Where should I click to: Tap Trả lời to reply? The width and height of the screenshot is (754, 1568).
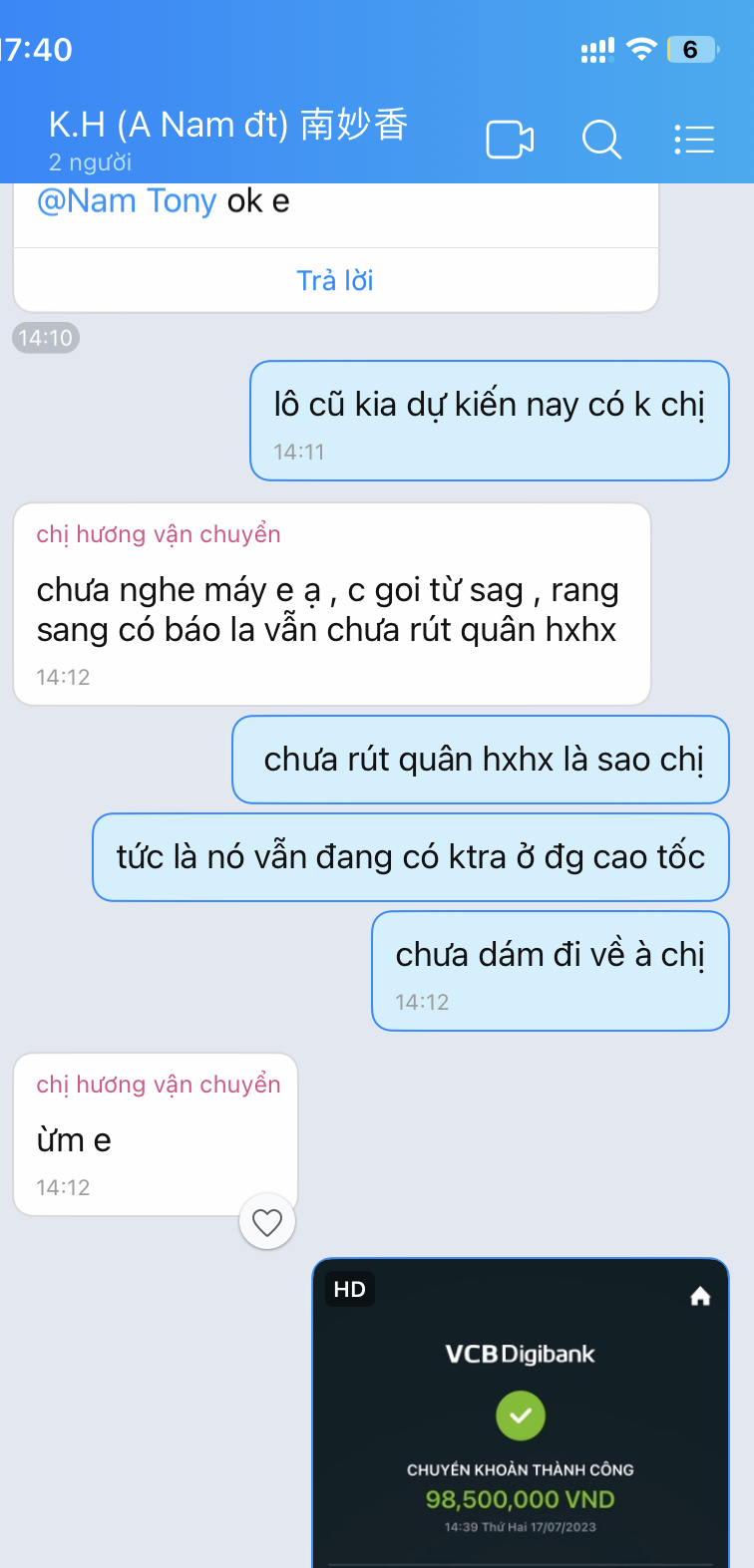[335, 280]
